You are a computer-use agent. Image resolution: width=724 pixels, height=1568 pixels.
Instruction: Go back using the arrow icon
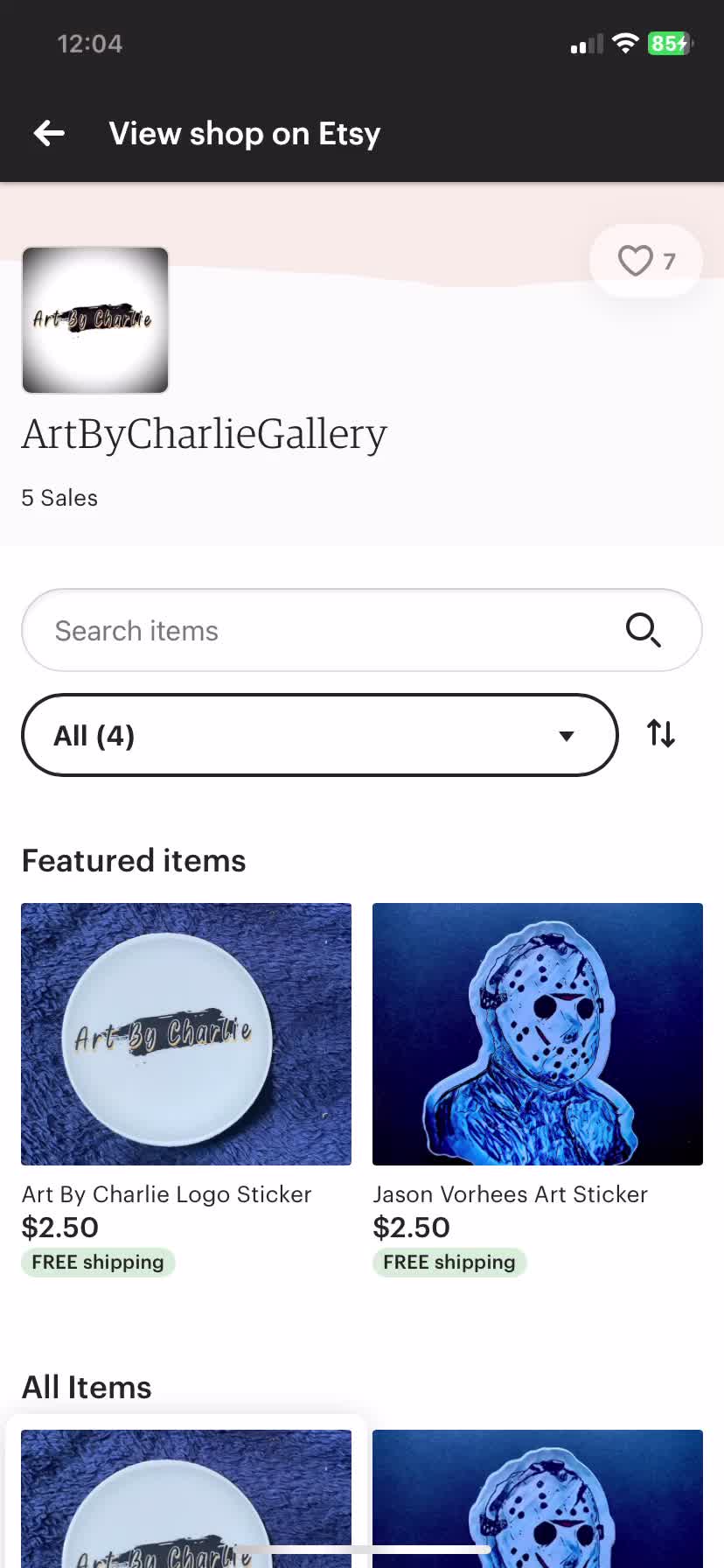click(x=49, y=133)
